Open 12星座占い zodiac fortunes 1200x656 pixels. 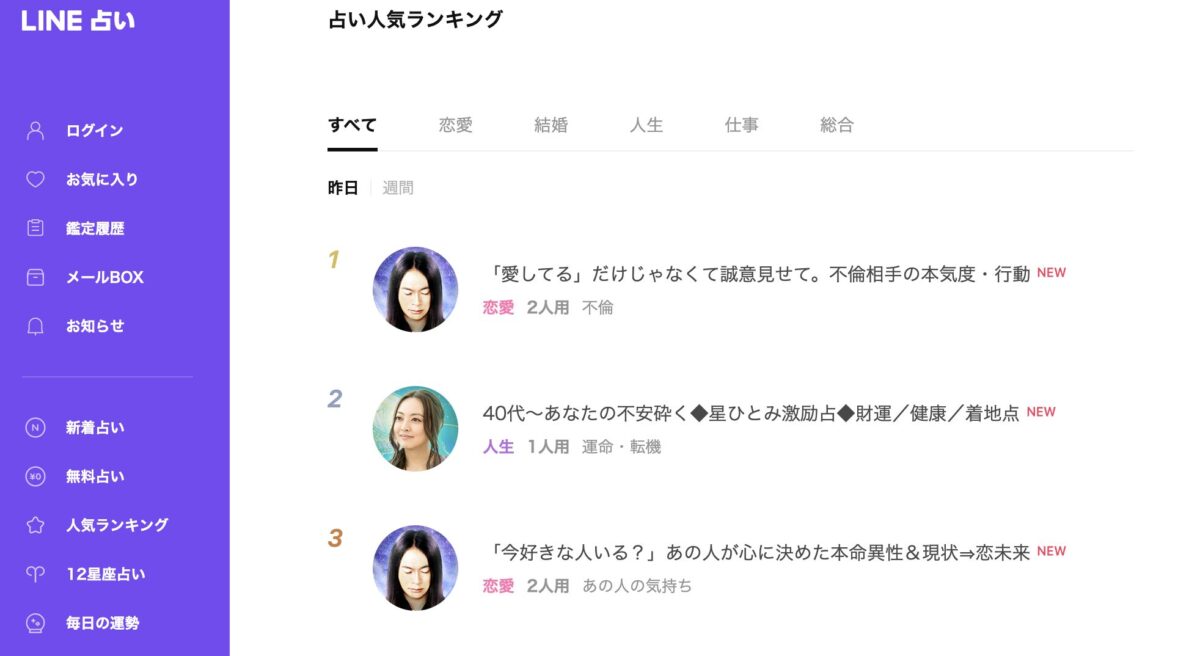(104, 575)
